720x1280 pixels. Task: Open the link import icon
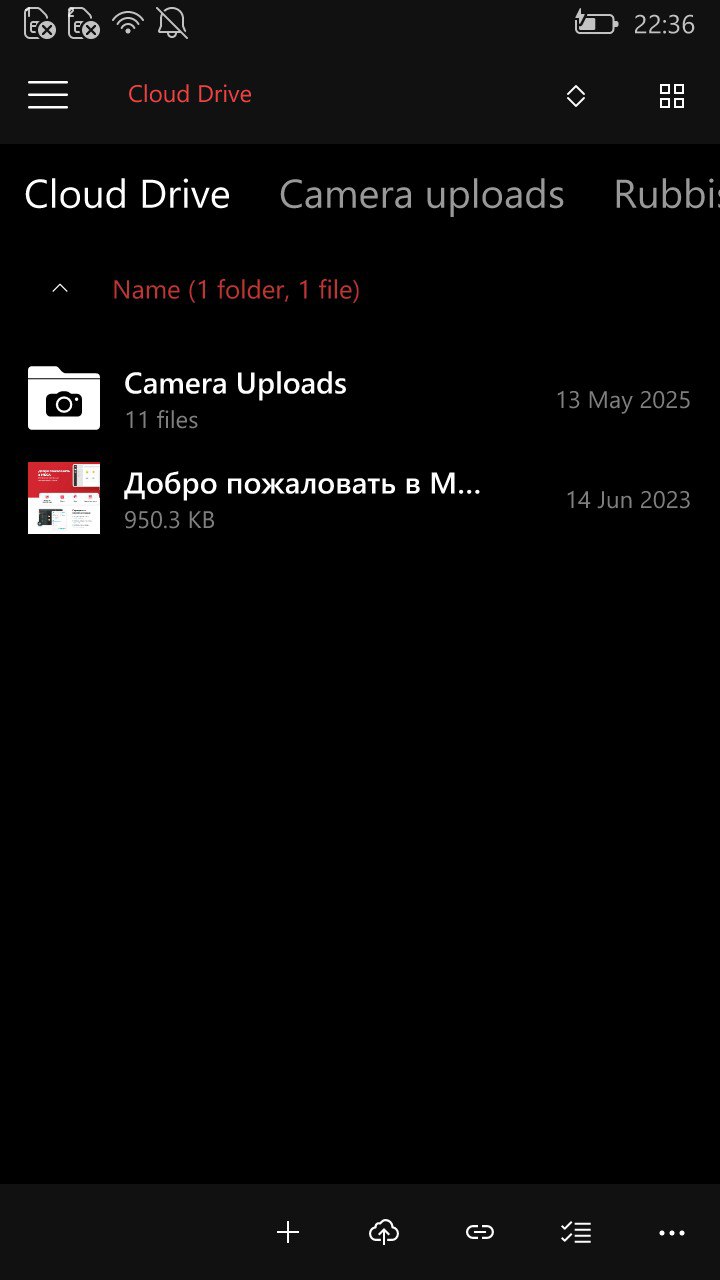coord(480,1233)
